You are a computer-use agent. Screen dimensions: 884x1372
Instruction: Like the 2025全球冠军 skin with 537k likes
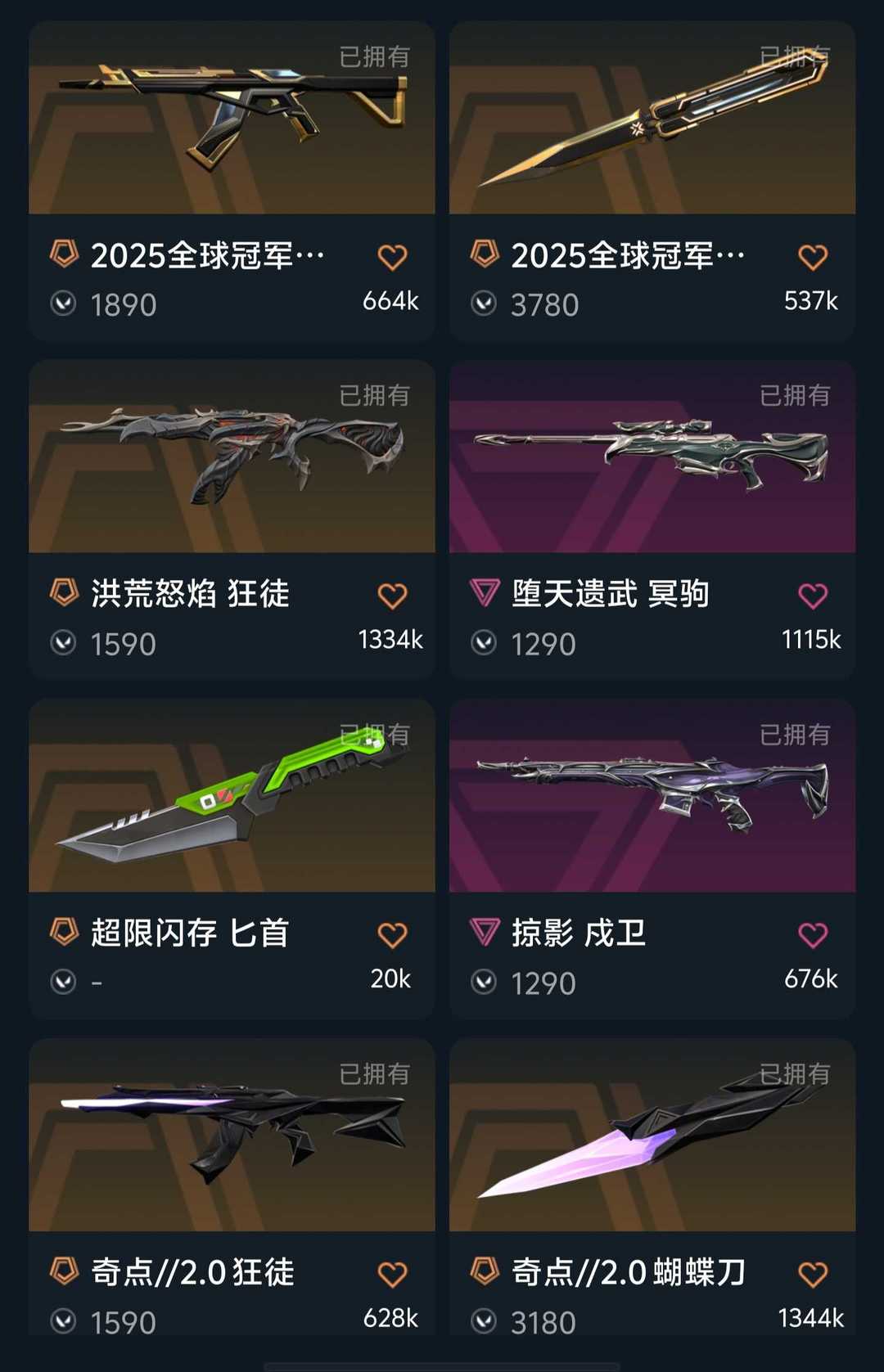tap(813, 258)
